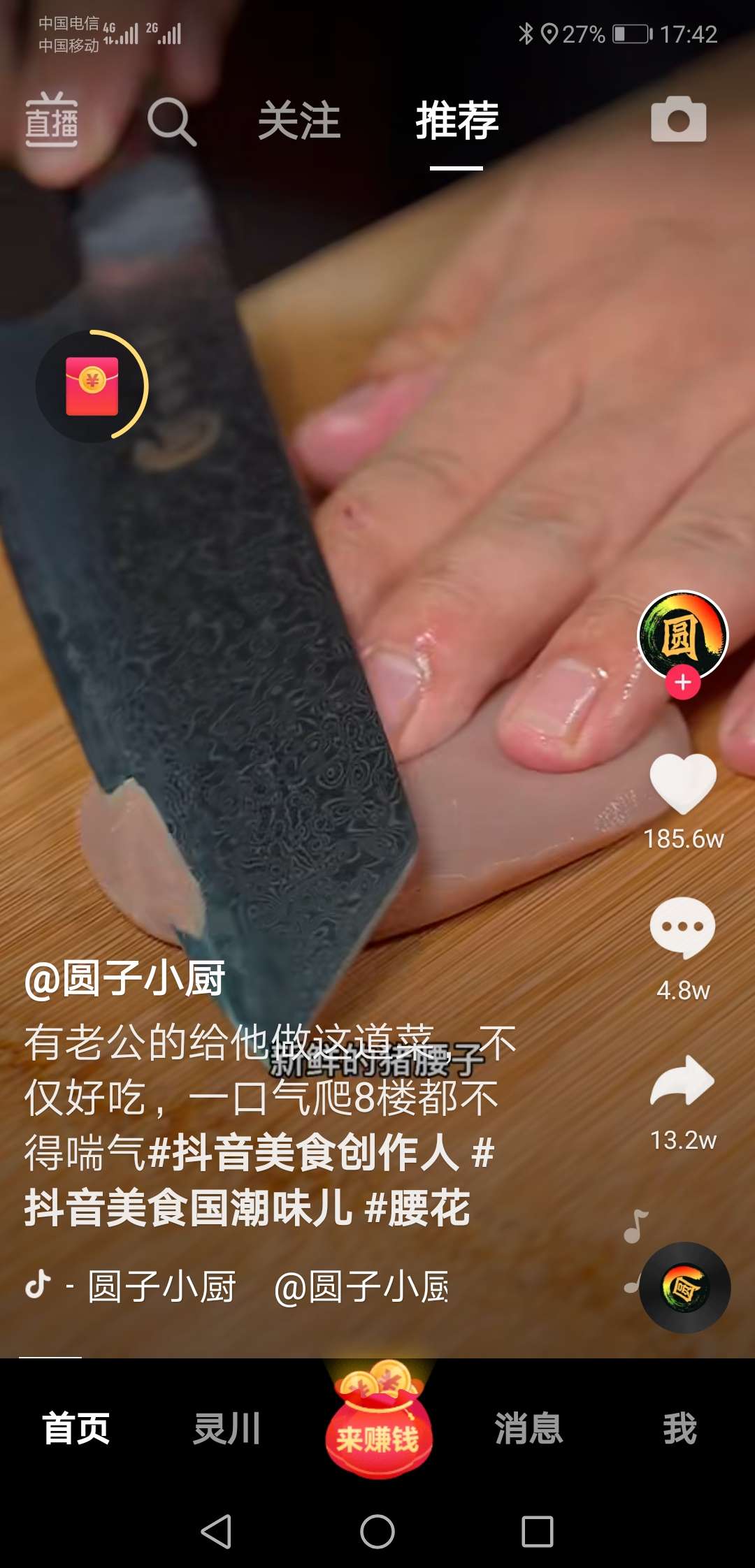Select the 推荐 tab
755x1568 pixels.
pyautogui.click(x=456, y=120)
